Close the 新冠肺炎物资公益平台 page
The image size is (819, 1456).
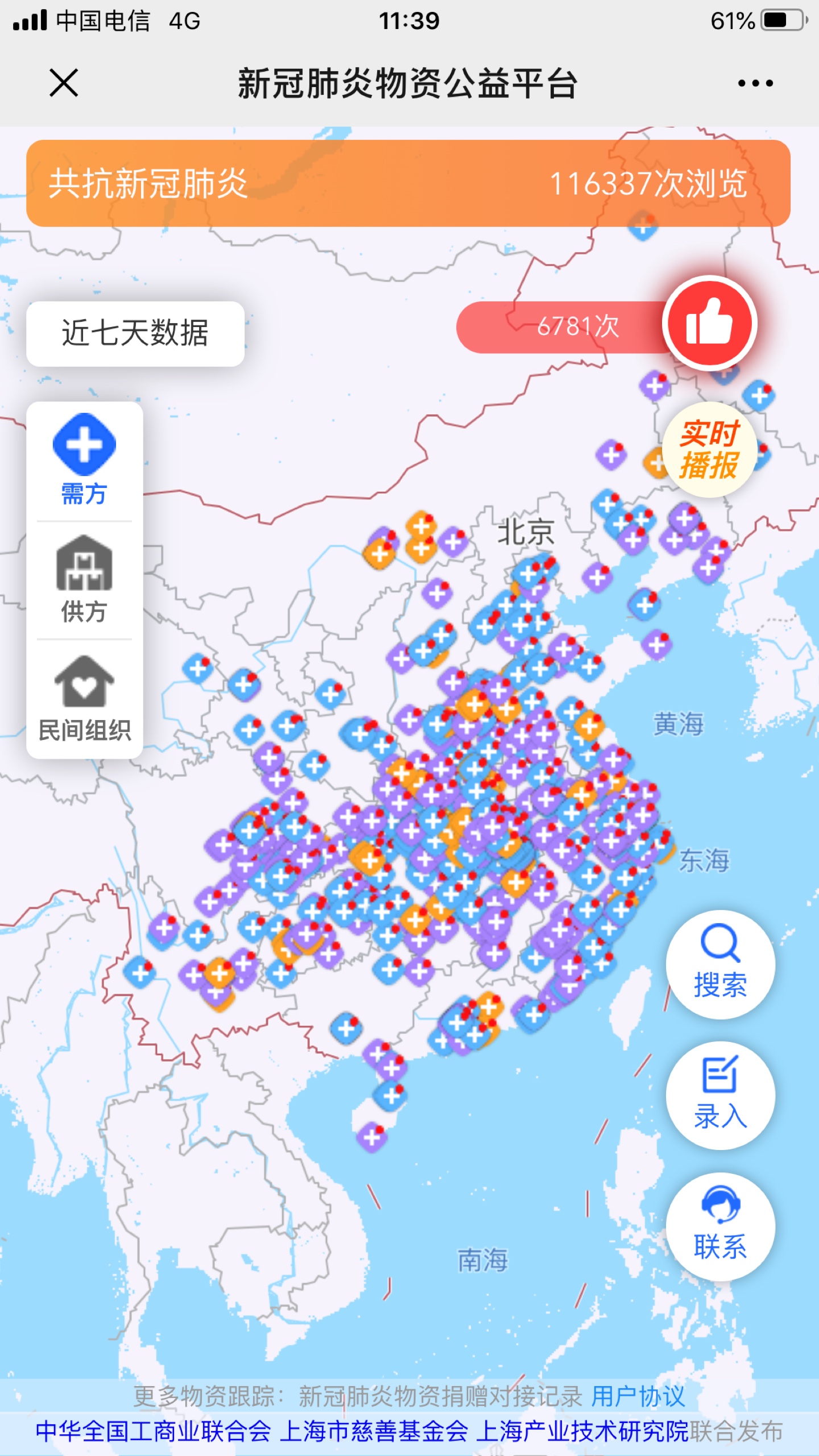coord(63,83)
